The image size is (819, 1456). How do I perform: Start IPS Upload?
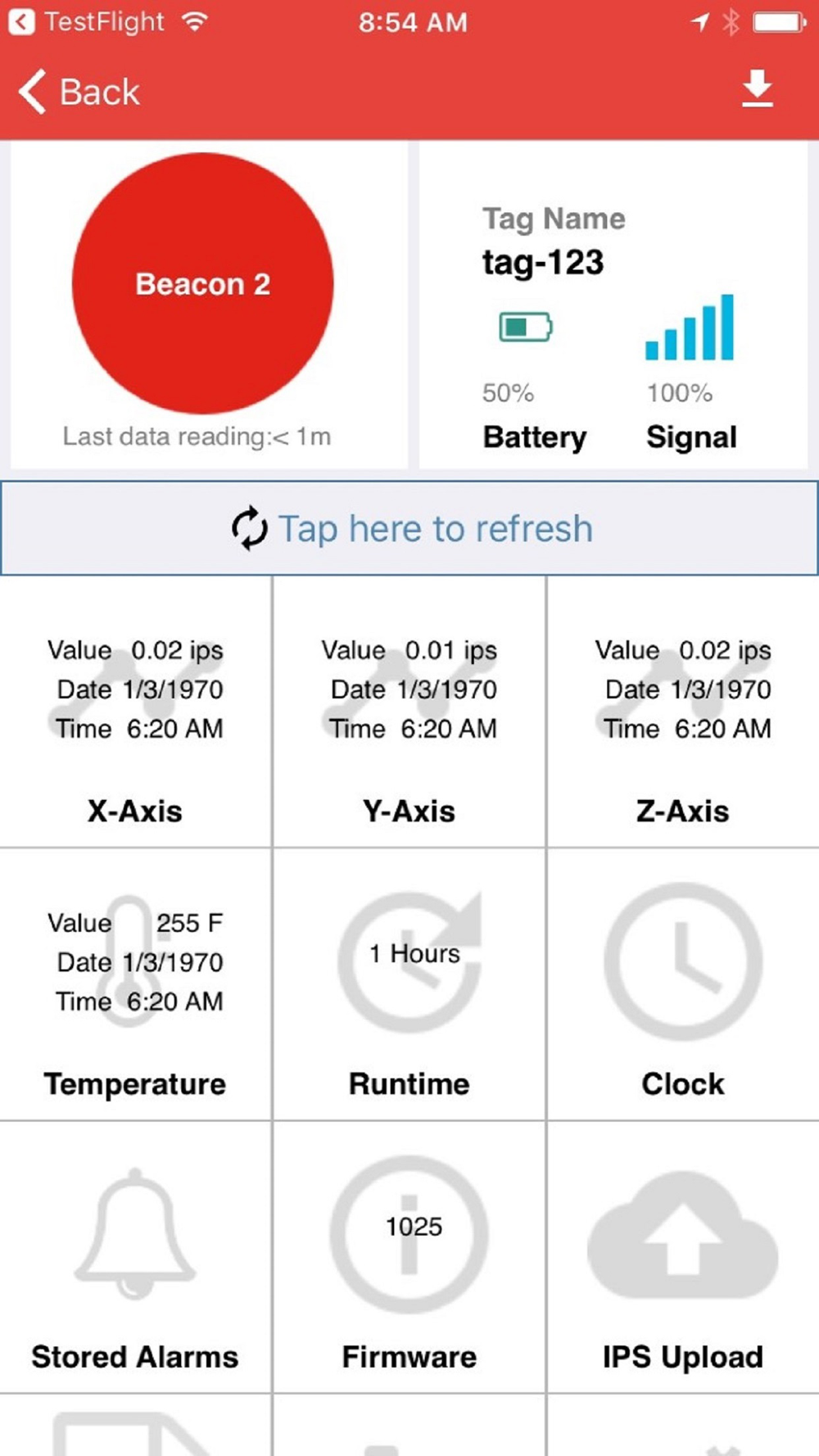click(683, 1257)
